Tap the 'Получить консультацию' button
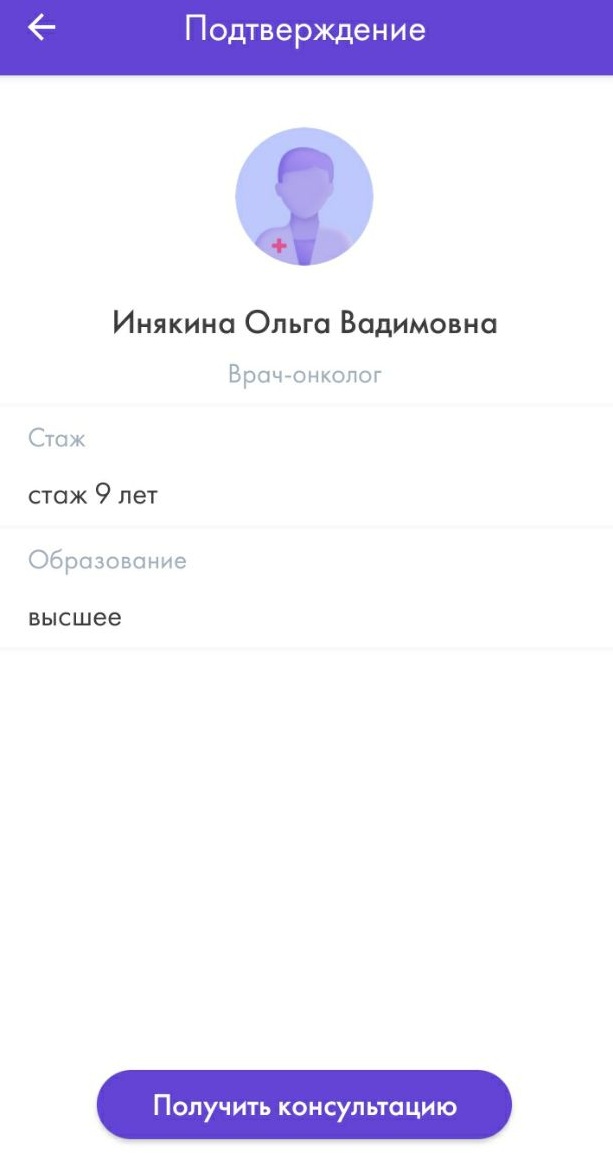Image resolution: width=613 pixels, height=1159 pixels. point(304,1105)
